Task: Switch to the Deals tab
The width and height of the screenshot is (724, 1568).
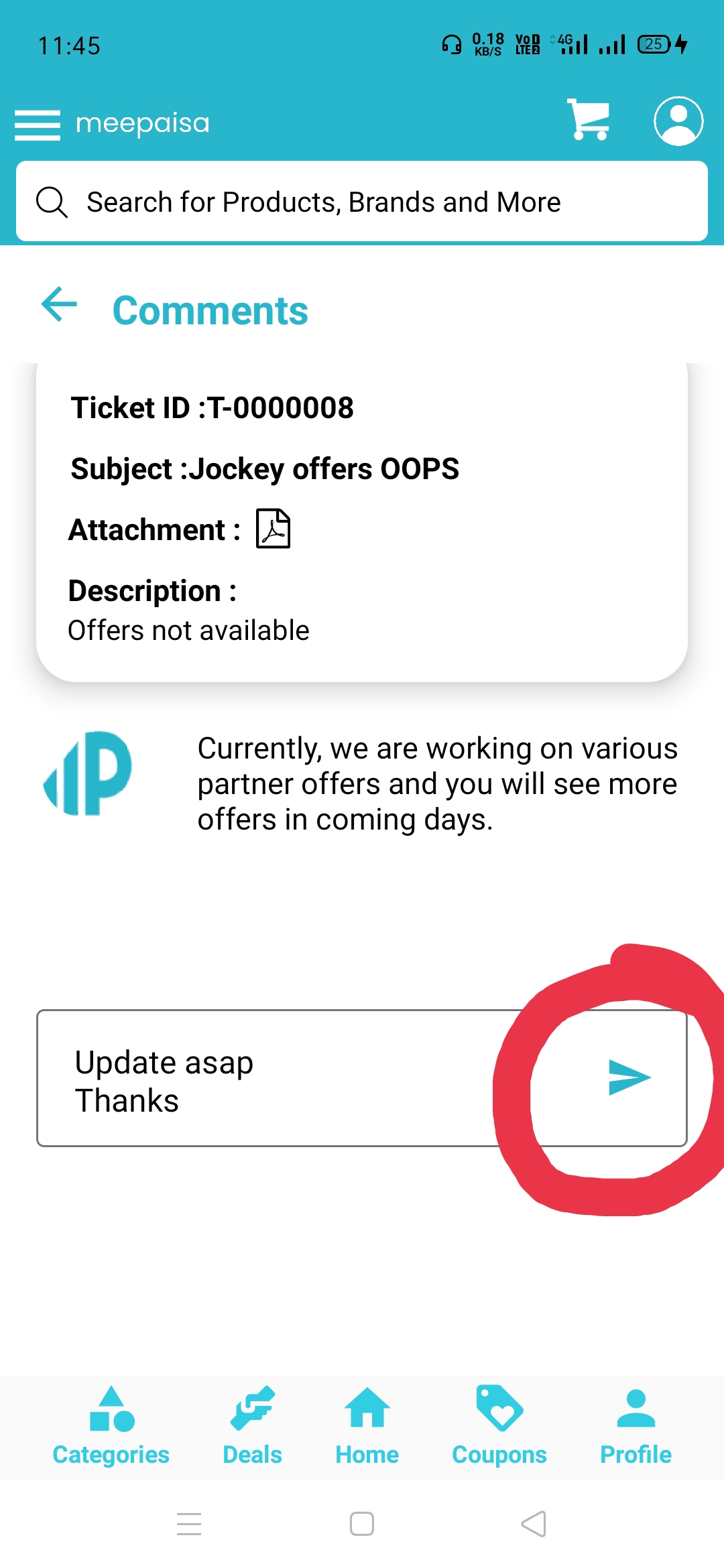Action: click(252, 1427)
